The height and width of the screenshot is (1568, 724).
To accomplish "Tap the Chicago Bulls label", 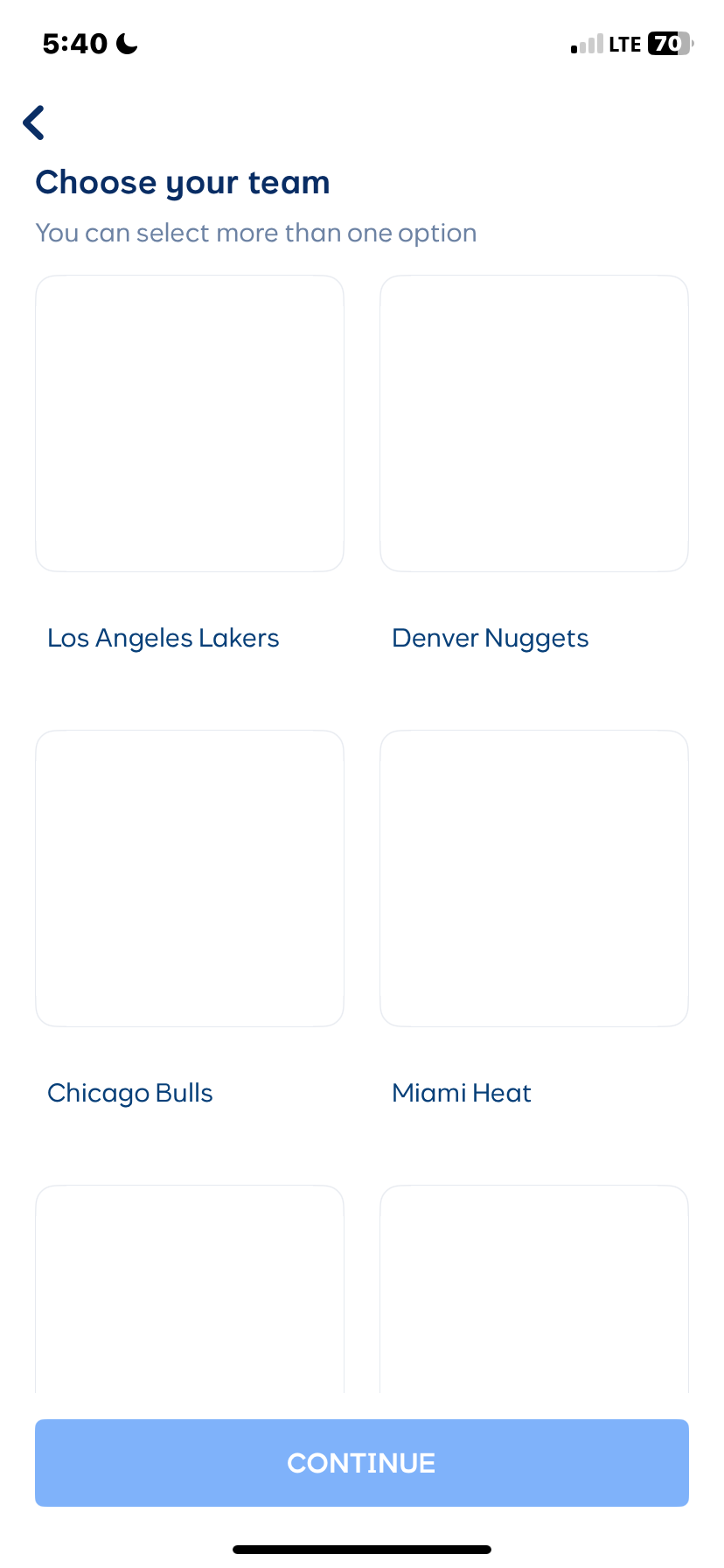I will coord(129,1093).
